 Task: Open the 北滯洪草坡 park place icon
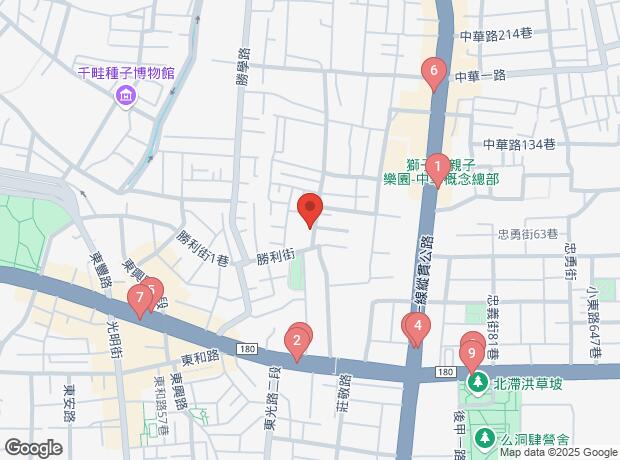coord(476,381)
